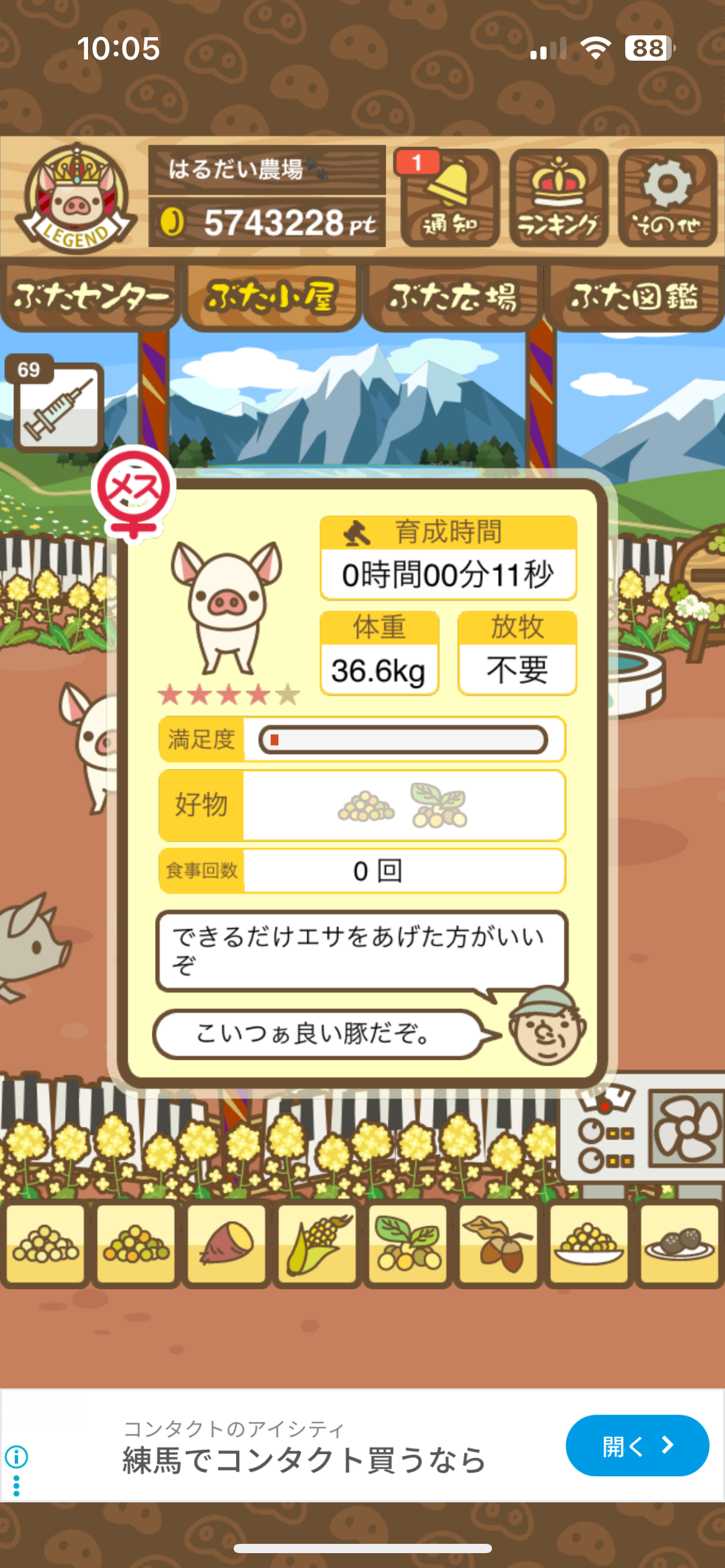Switch to ぶた図鑑 tab
725x1568 pixels.
tap(635, 297)
